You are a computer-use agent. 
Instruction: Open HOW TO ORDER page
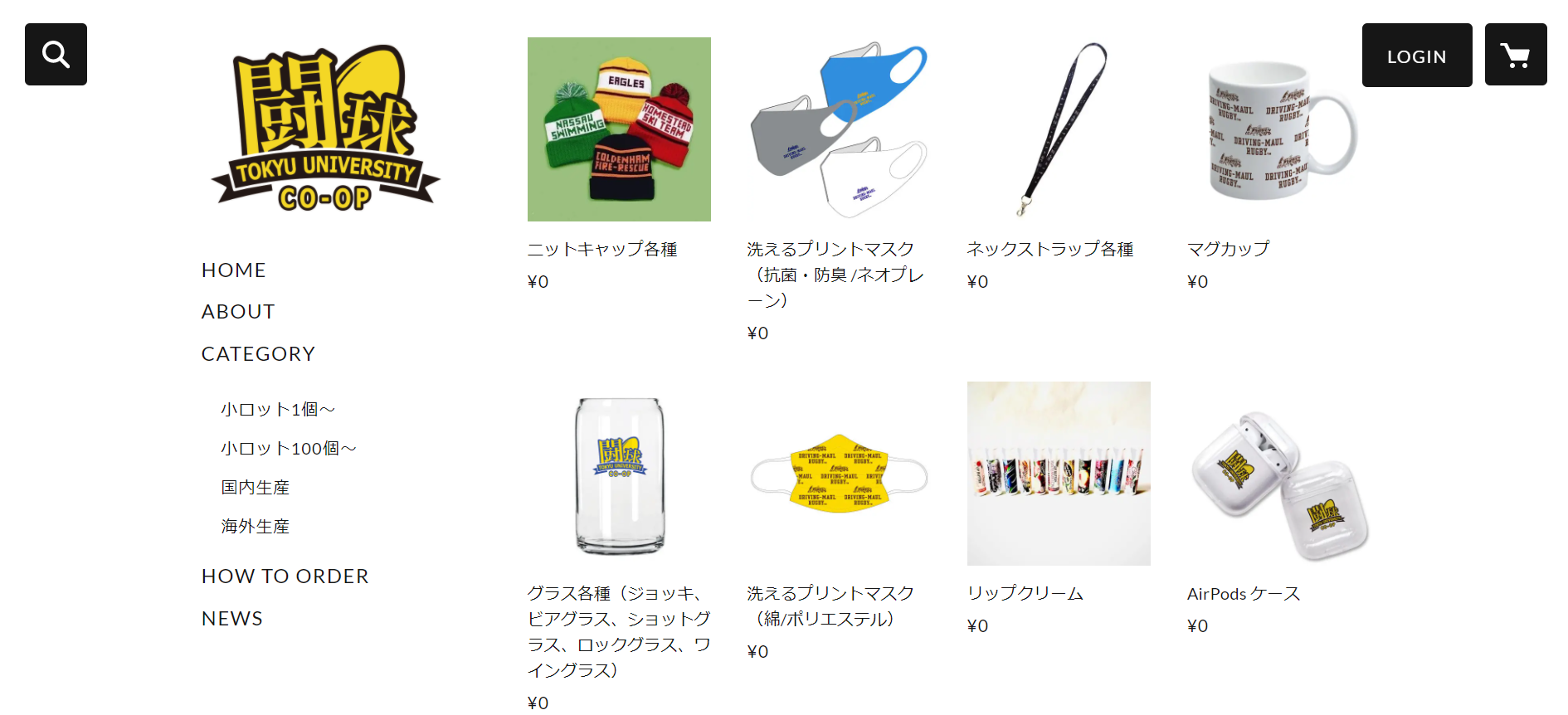285,576
